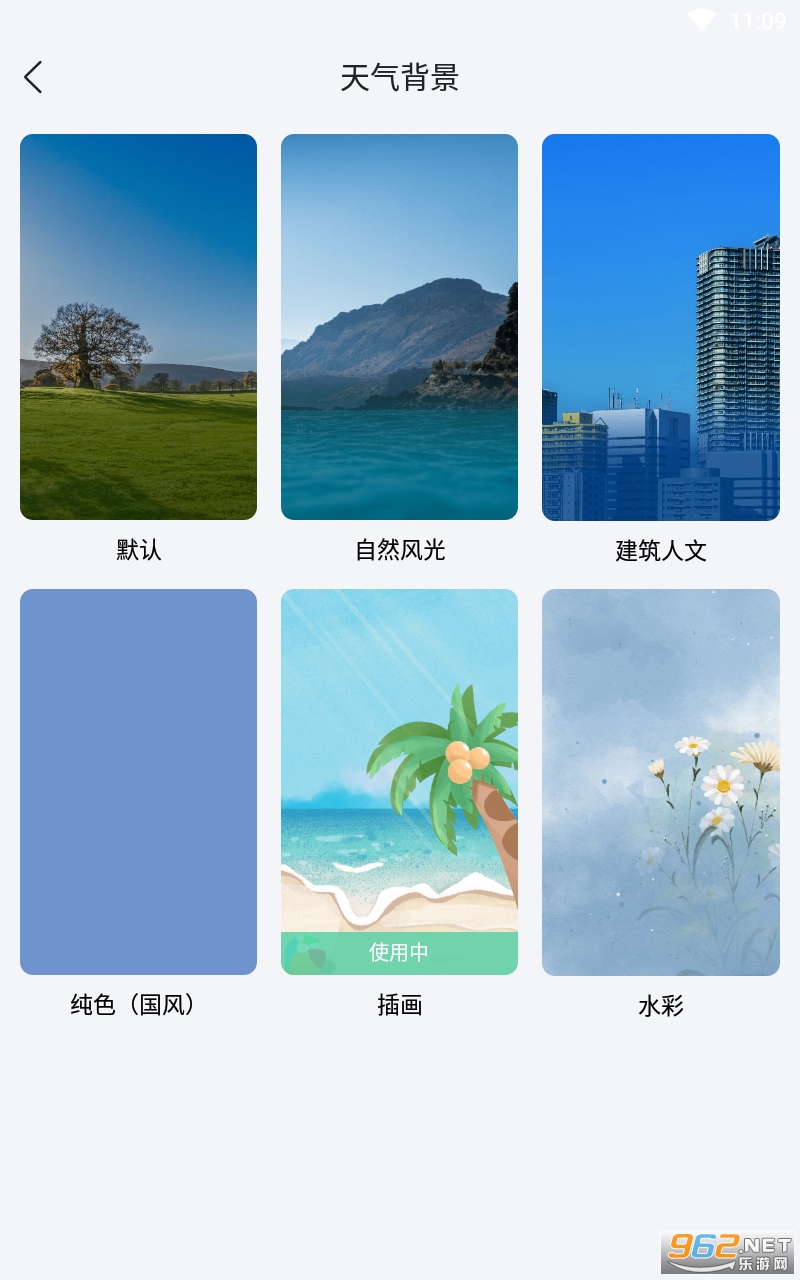Viewport: 800px width, 1280px height.
Task: Pick the 建筑人文 skyscraper background
Action: [x=660, y=327]
